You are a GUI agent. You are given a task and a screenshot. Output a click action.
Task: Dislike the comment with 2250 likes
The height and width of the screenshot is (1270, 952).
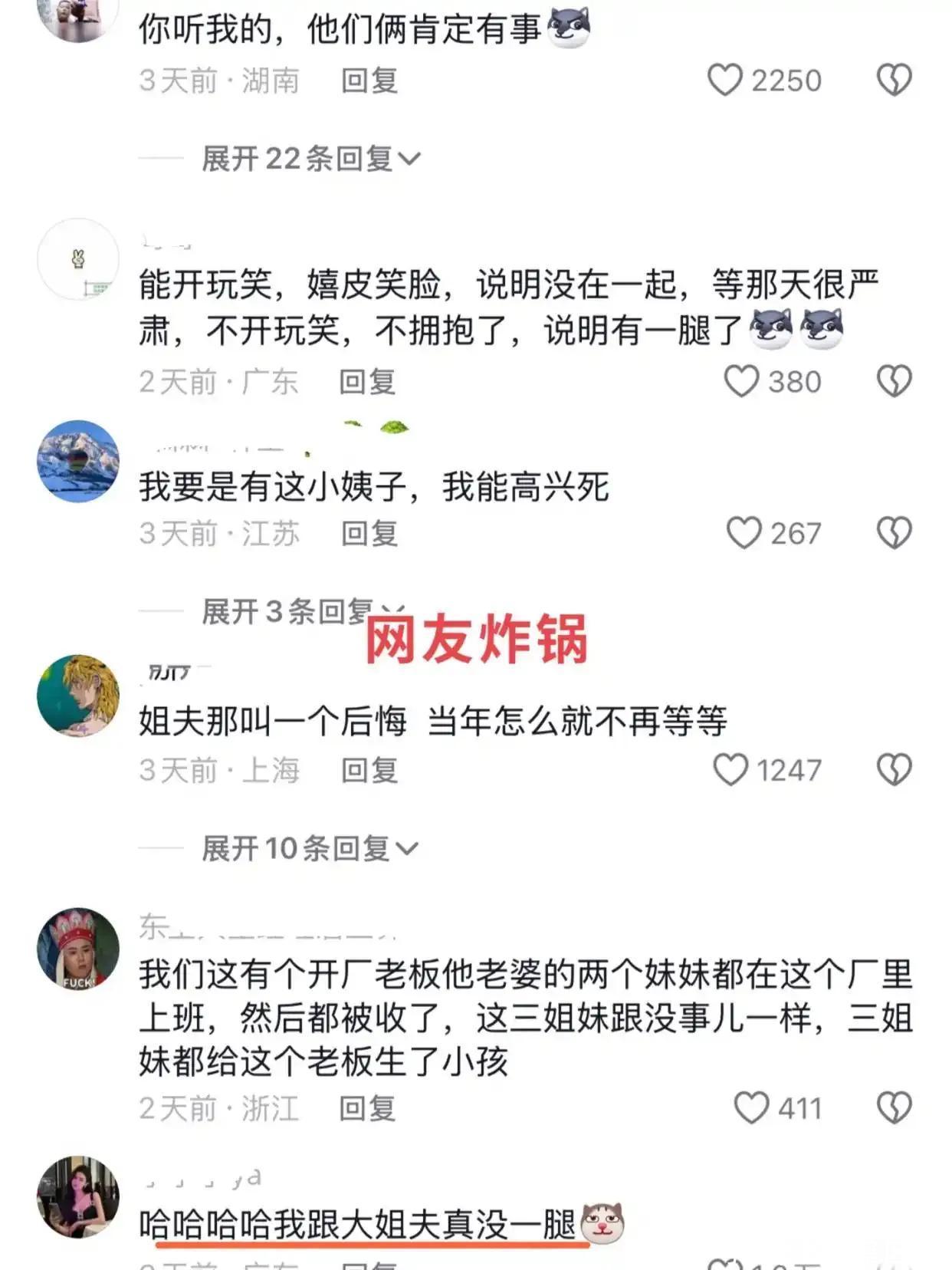click(894, 81)
